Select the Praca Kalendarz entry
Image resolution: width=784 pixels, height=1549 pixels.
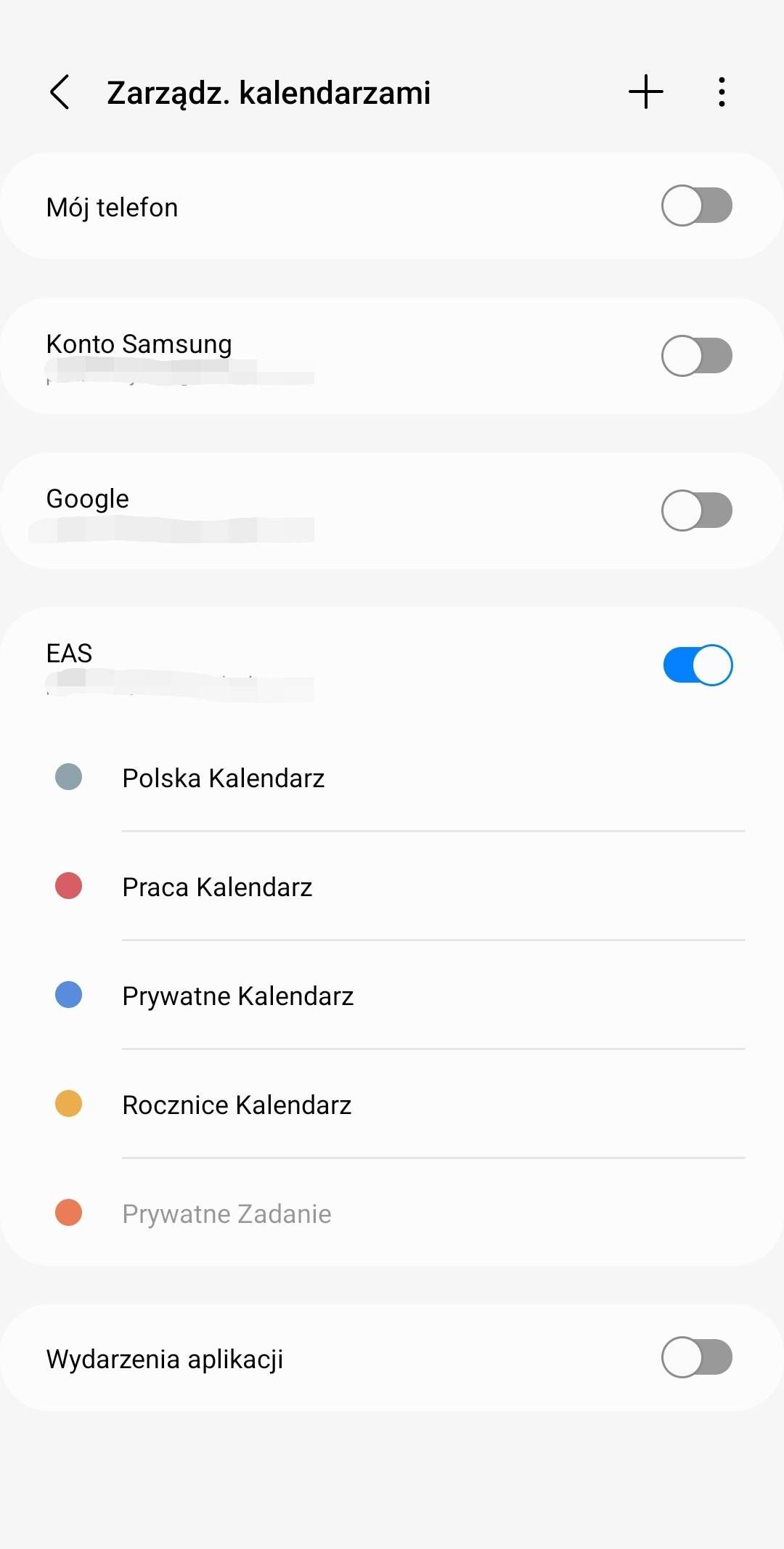click(217, 886)
